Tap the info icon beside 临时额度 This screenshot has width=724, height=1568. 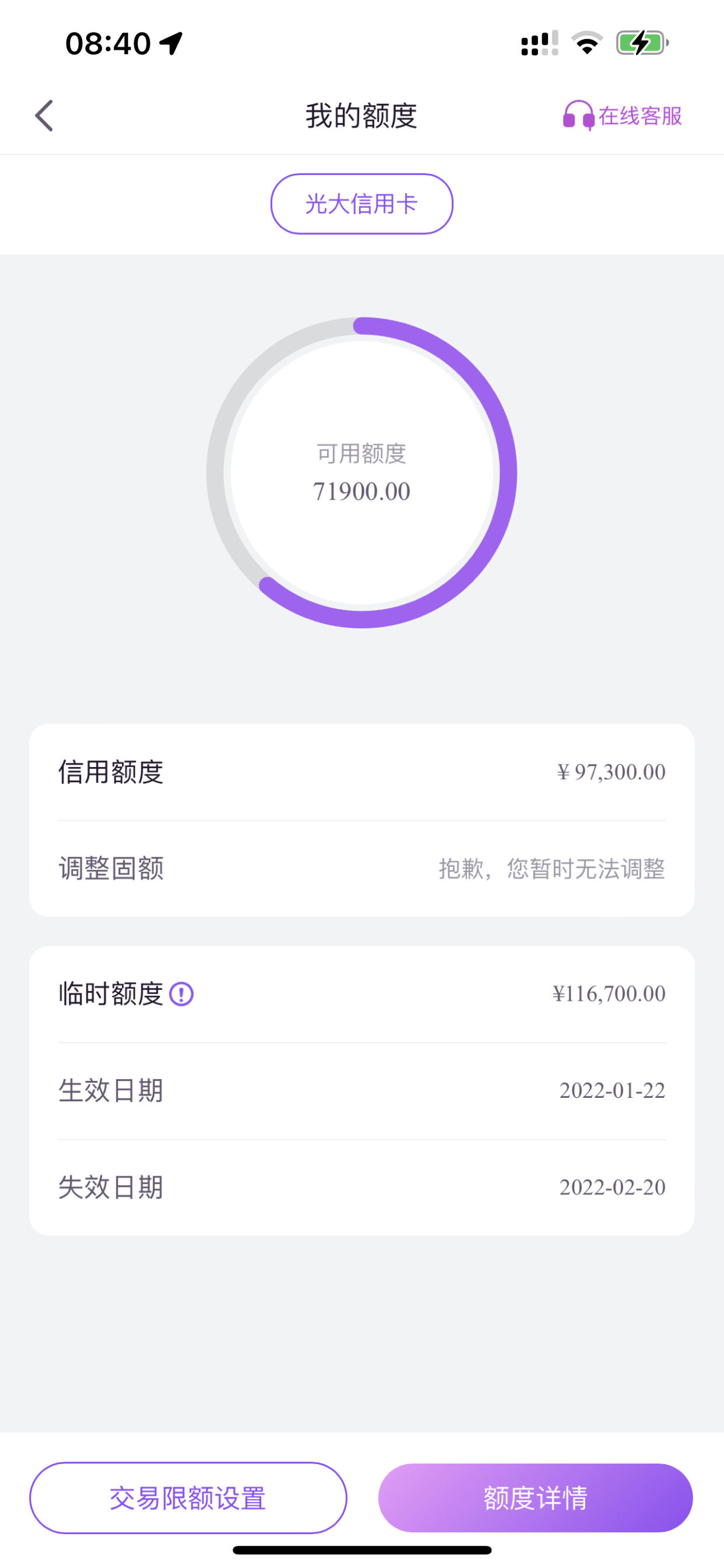click(x=181, y=994)
